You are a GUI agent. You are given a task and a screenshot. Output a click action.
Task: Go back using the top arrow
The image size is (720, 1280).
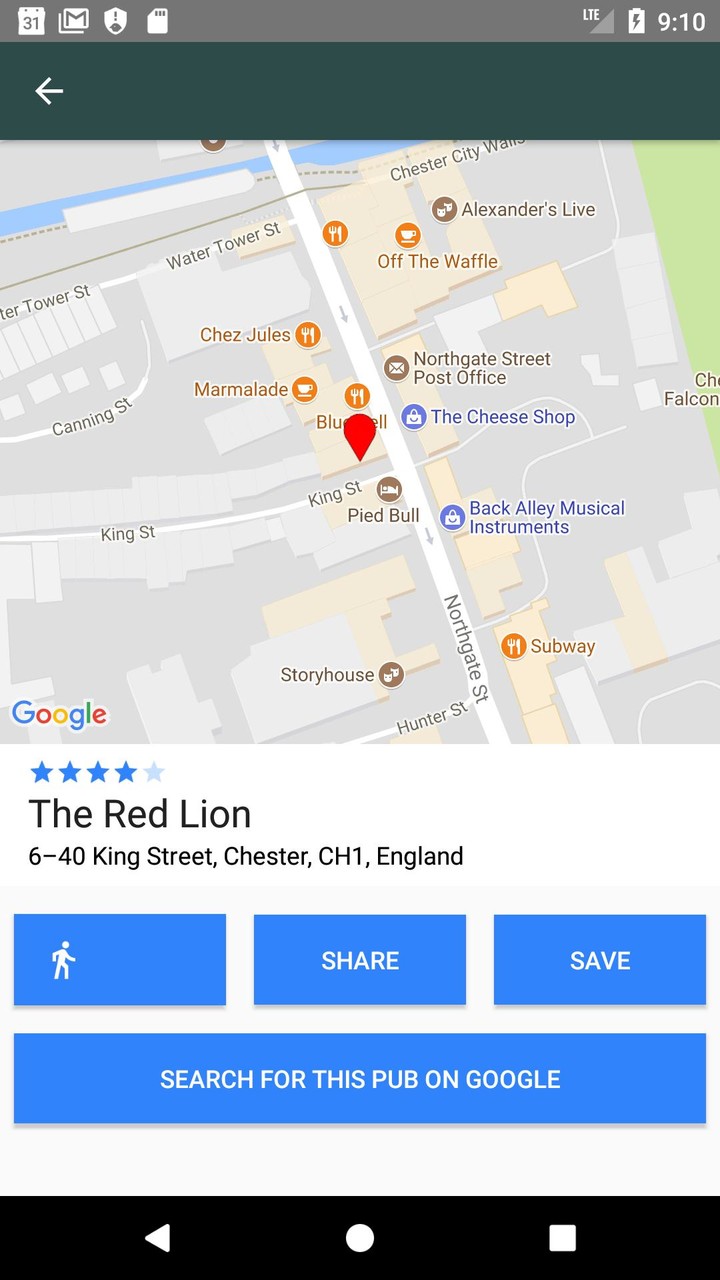(49, 91)
